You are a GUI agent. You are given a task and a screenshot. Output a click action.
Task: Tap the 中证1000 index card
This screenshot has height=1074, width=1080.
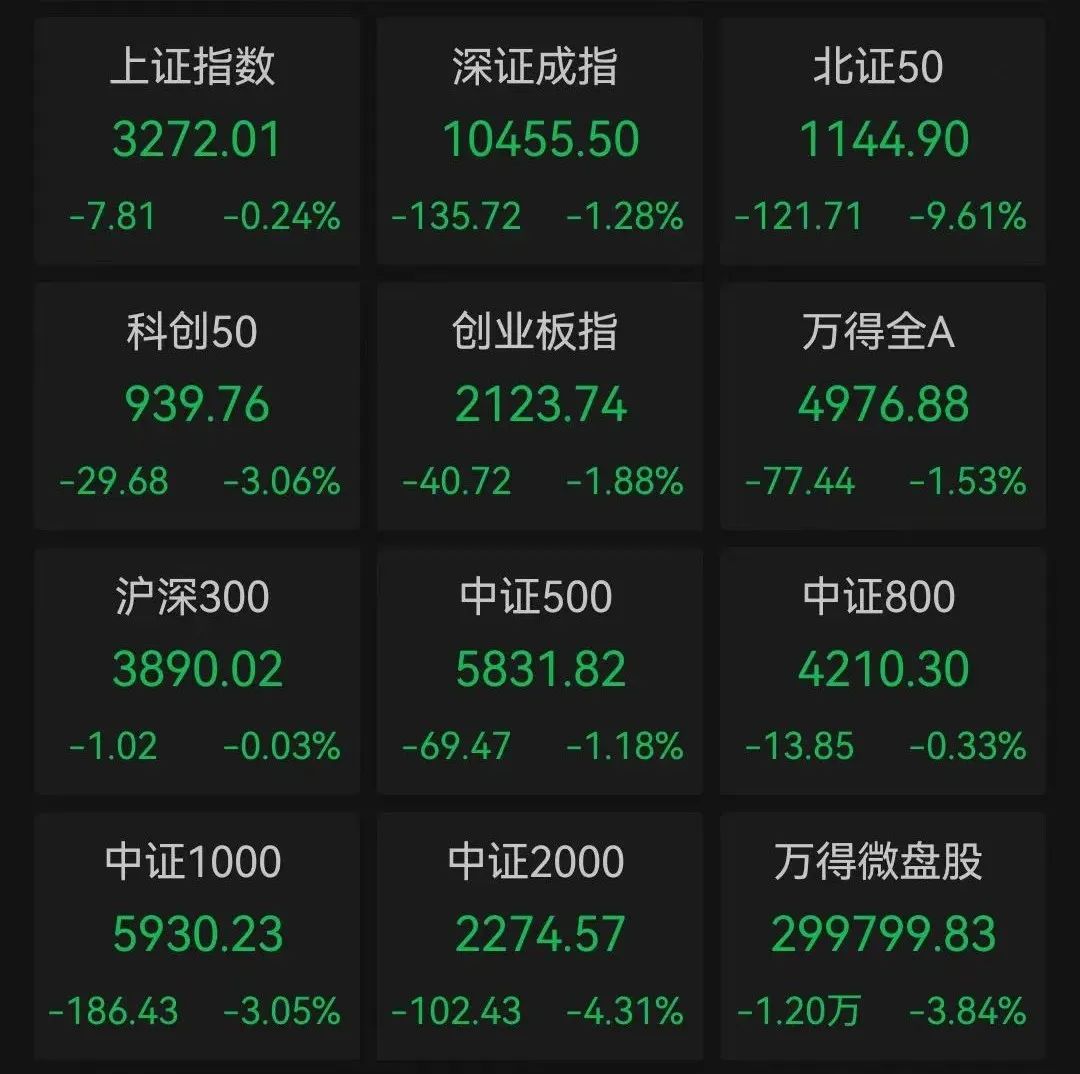pos(196,935)
